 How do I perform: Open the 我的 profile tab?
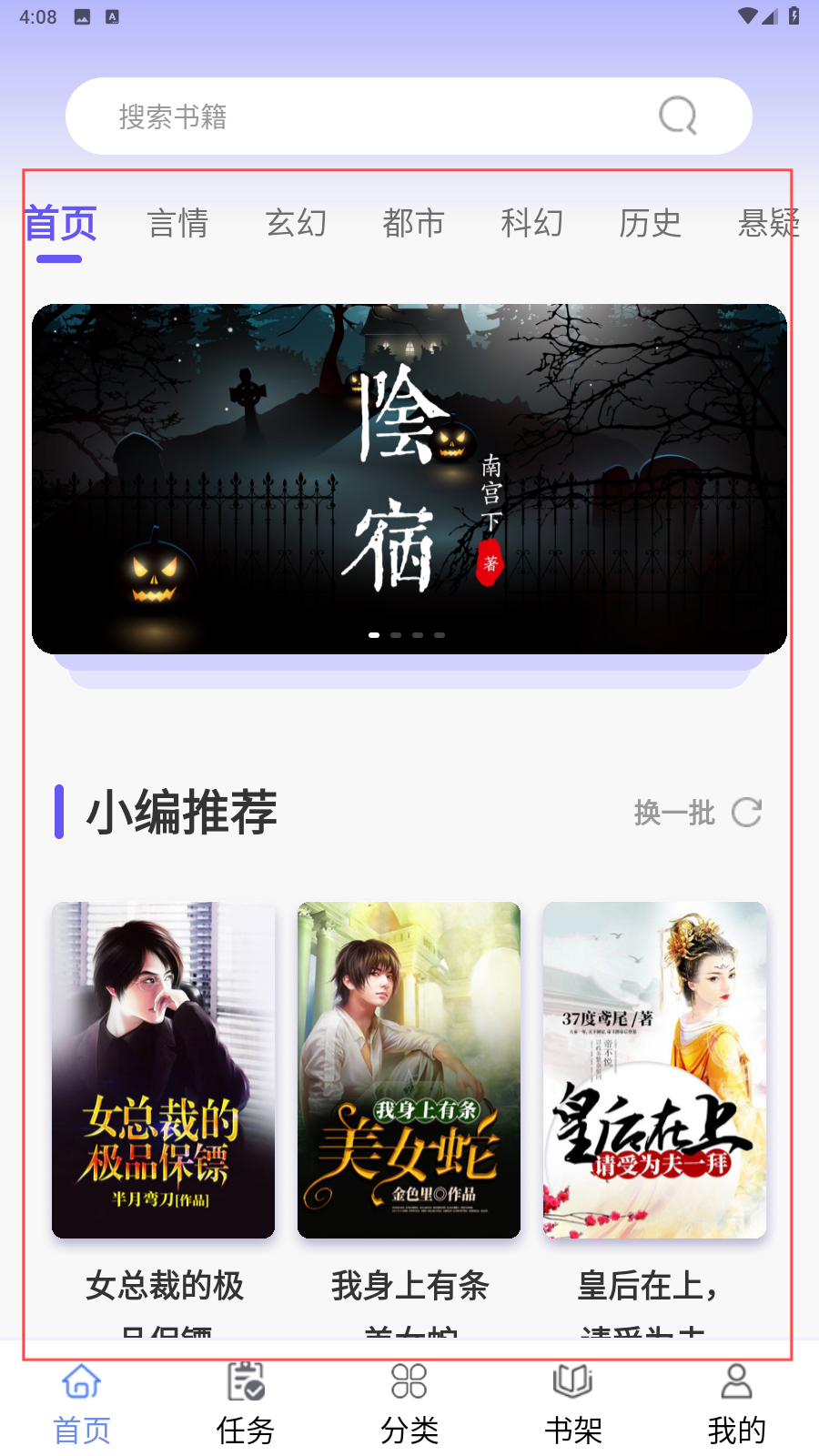(736, 1403)
